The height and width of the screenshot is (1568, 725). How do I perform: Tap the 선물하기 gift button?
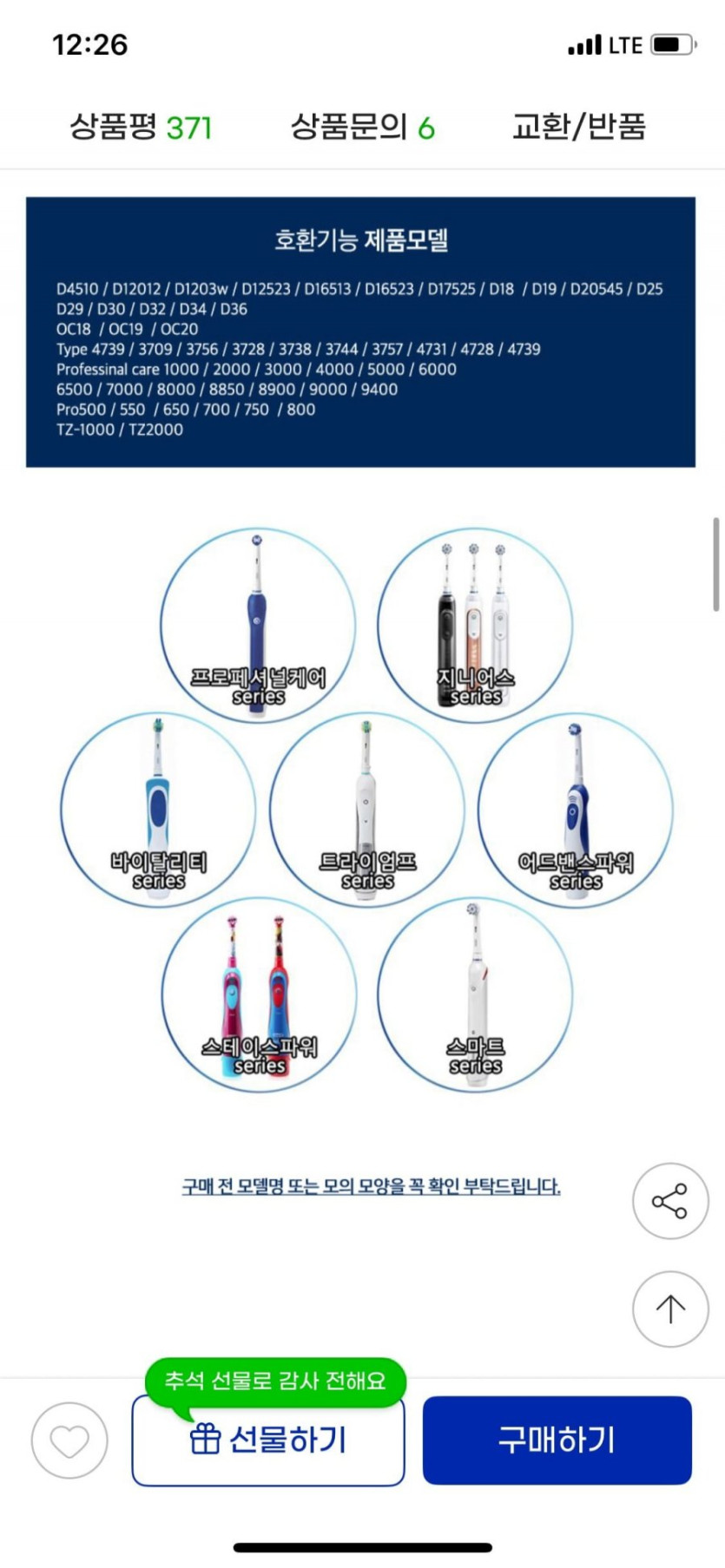coord(268,1440)
